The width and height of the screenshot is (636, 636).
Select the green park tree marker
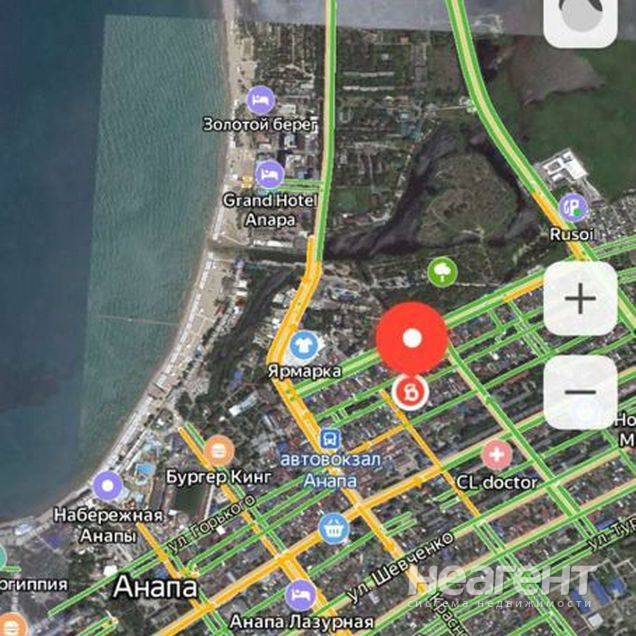coord(441,270)
